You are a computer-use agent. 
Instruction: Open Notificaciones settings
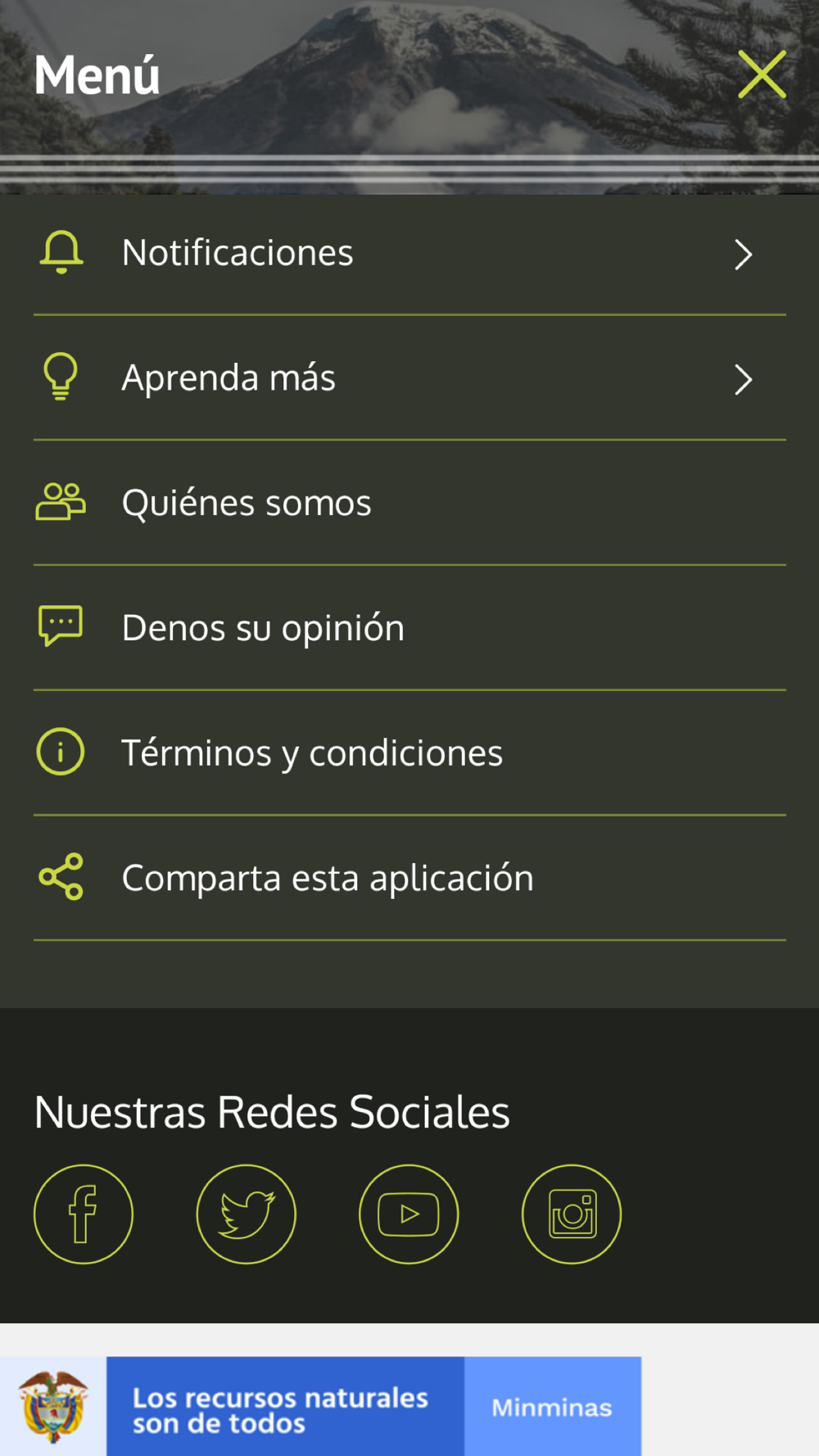click(x=409, y=253)
